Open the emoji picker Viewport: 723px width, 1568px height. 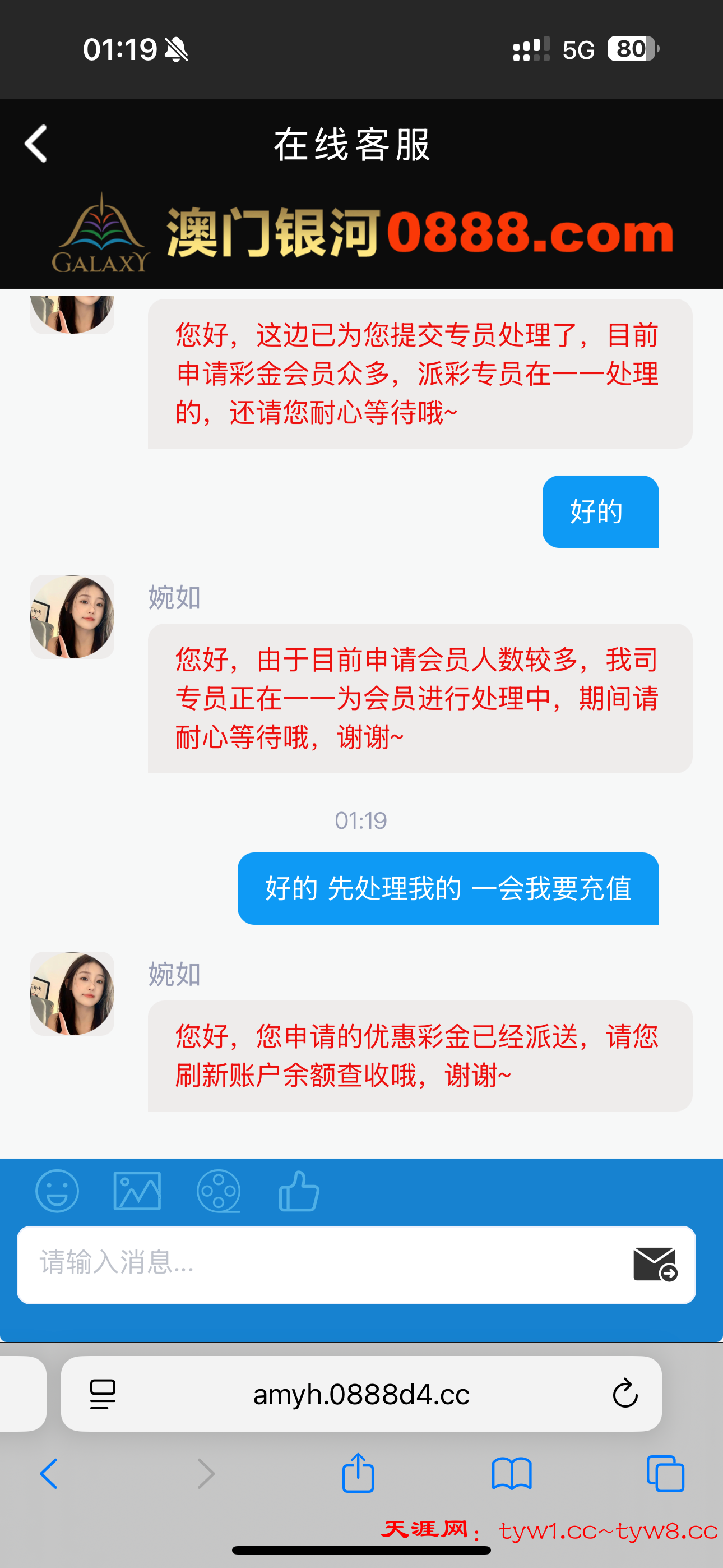coord(57,1191)
